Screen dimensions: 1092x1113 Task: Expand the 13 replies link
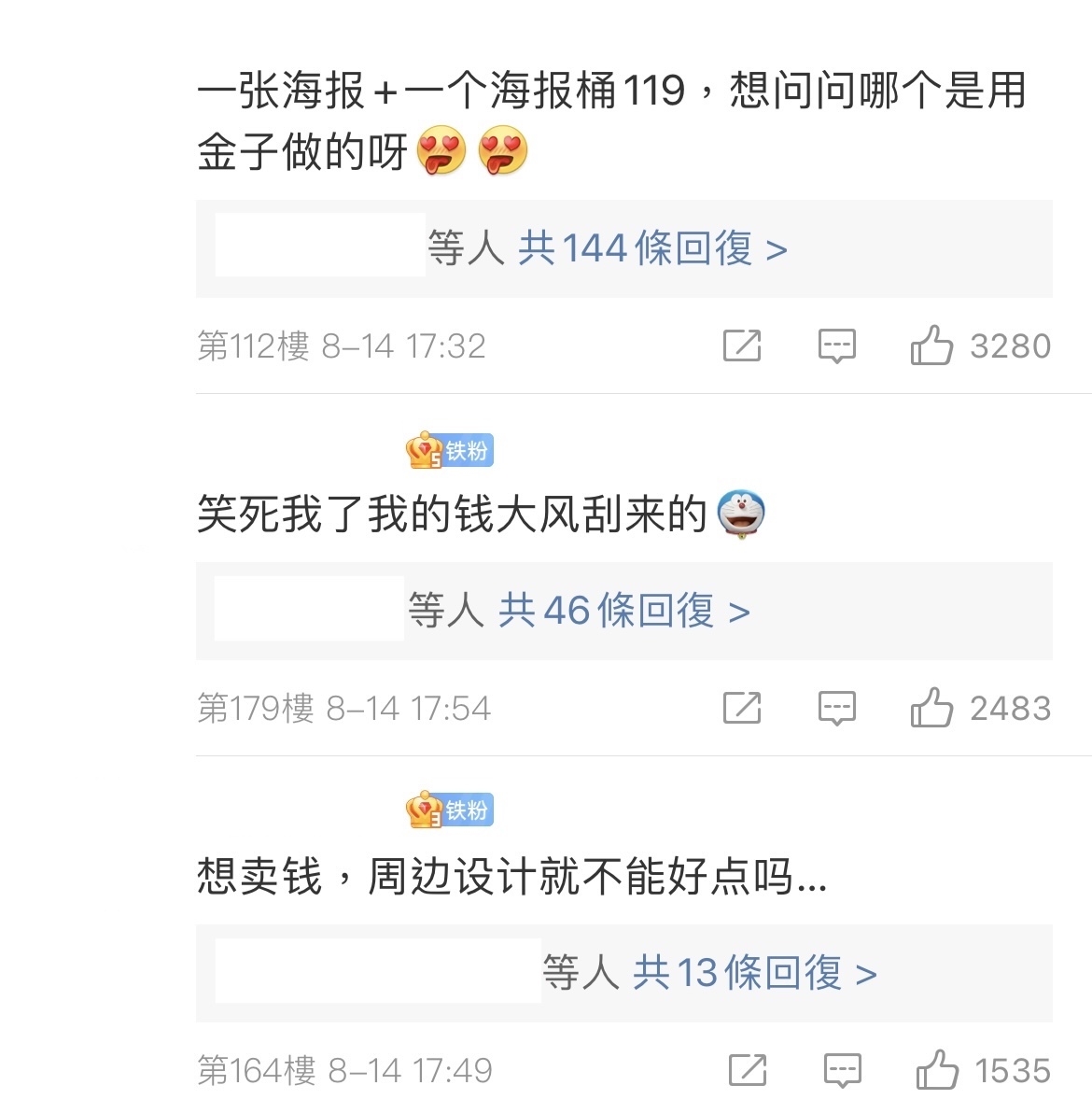pos(754,974)
